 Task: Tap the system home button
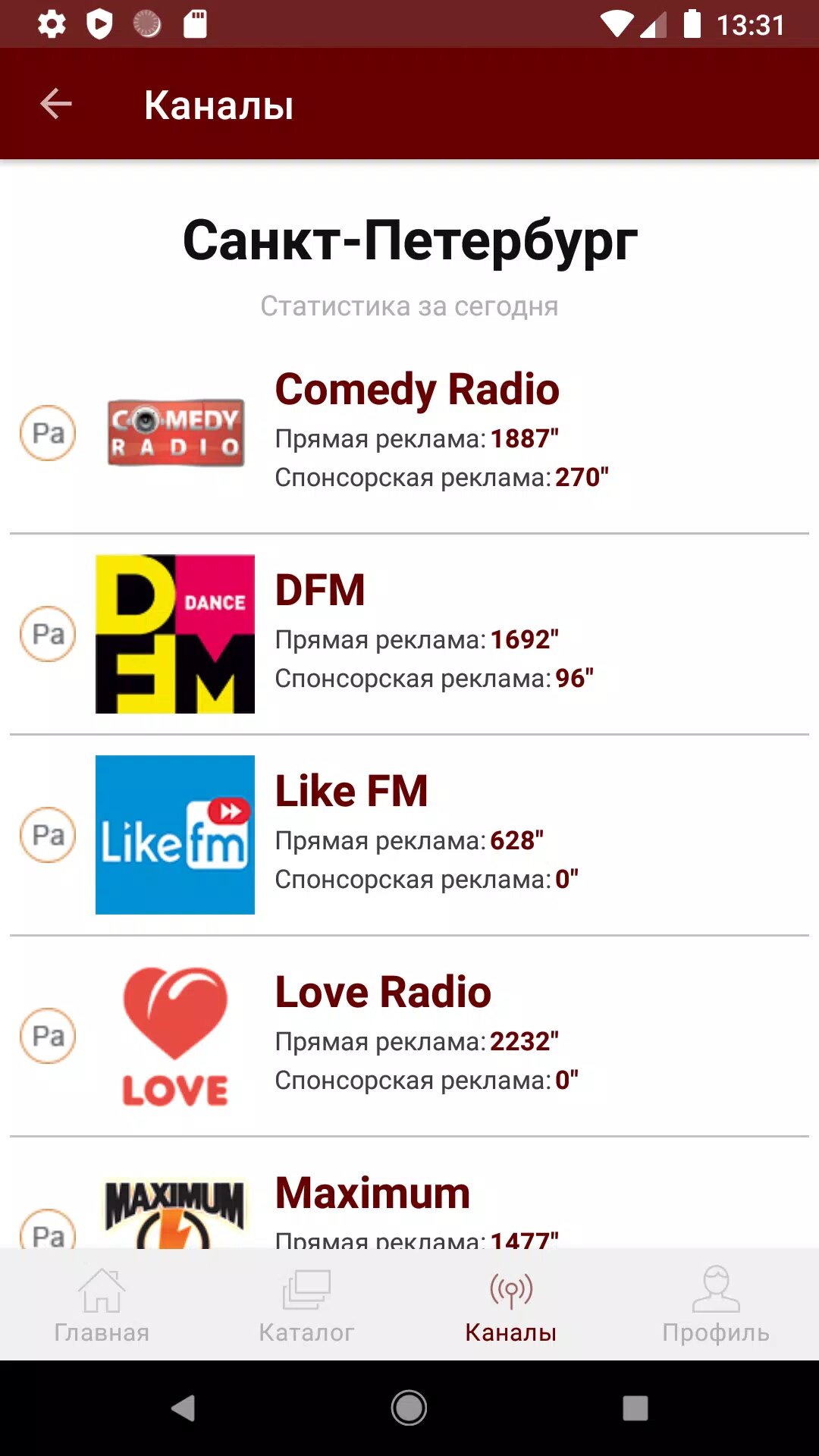coord(409,1408)
